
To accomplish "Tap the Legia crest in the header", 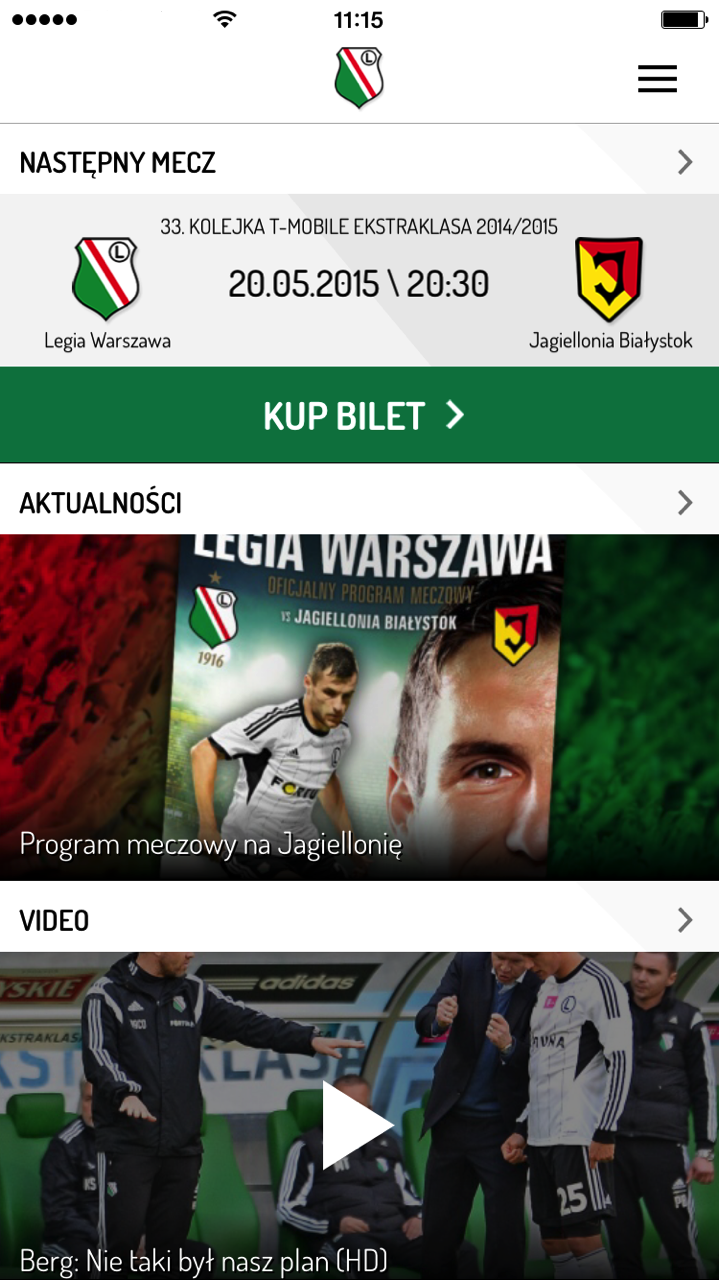I will tap(359, 77).
